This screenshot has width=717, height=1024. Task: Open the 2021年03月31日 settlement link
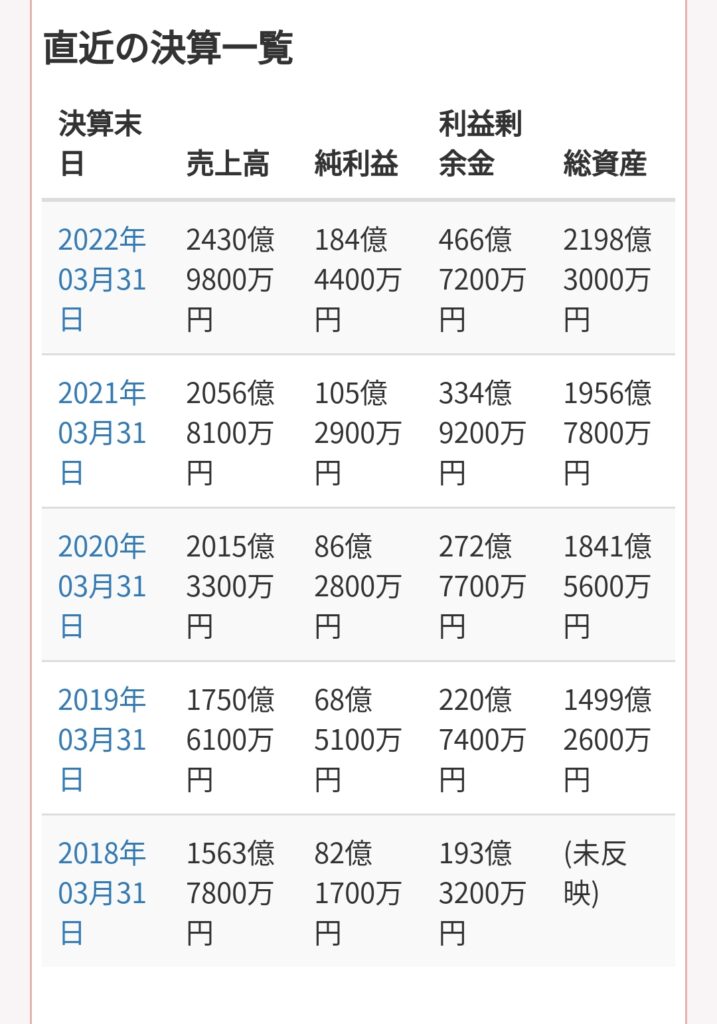(x=101, y=433)
